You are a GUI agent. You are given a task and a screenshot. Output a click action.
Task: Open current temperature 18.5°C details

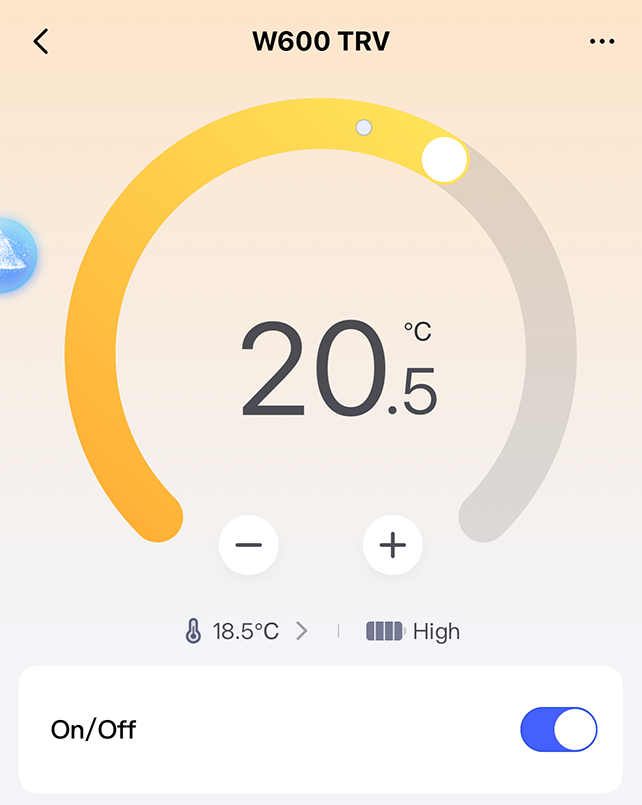(247, 631)
